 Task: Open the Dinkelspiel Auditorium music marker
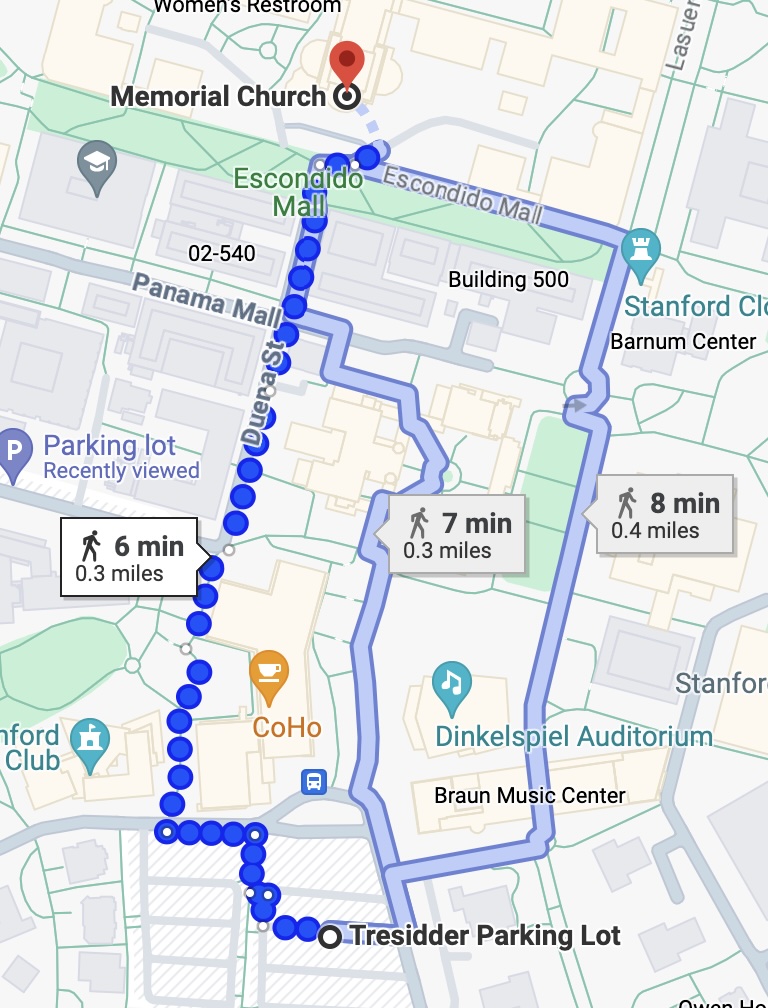coord(452,685)
